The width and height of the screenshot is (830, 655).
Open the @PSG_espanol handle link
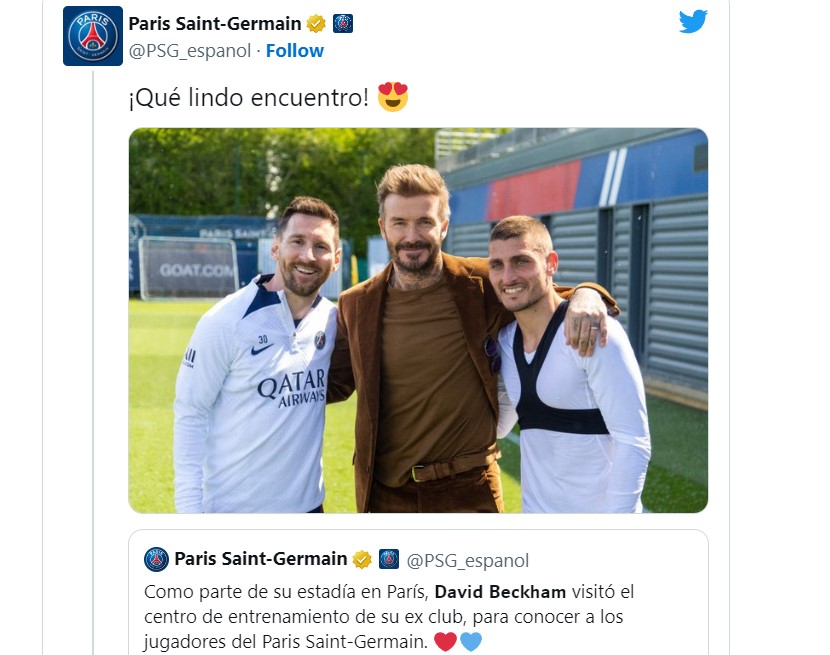click(x=189, y=50)
